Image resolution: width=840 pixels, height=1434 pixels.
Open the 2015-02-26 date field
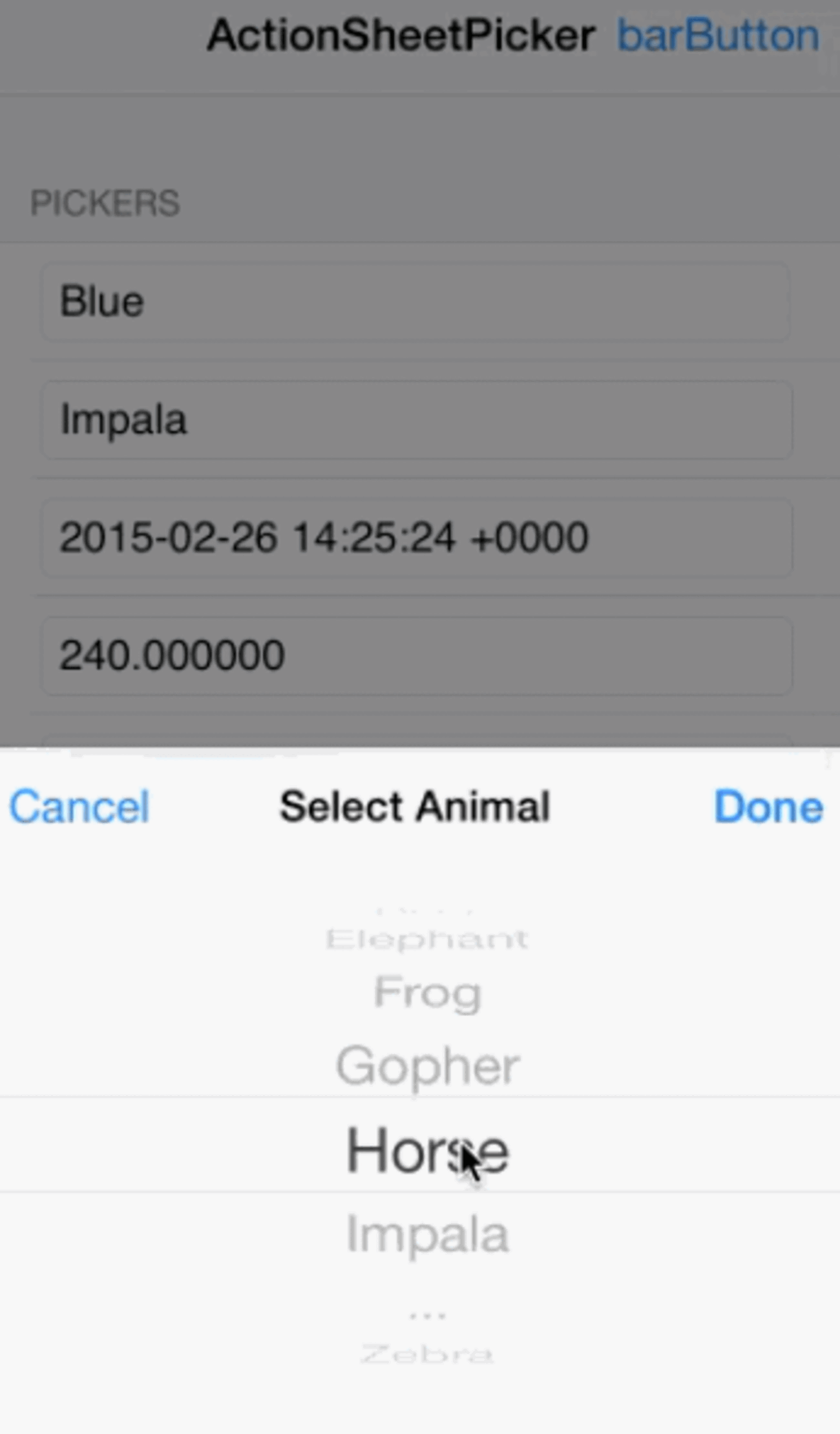415,538
